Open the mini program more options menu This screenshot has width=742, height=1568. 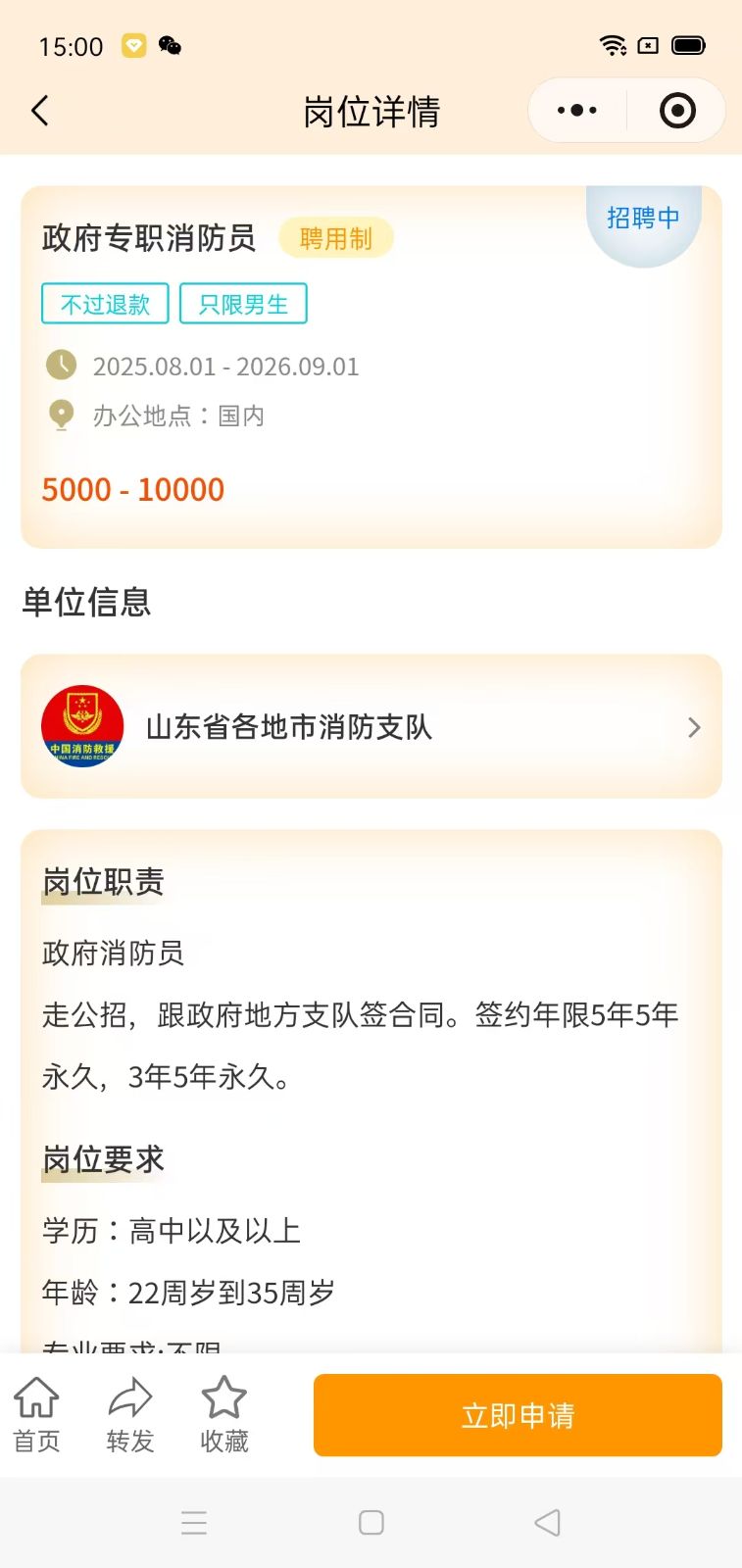click(577, 111)
